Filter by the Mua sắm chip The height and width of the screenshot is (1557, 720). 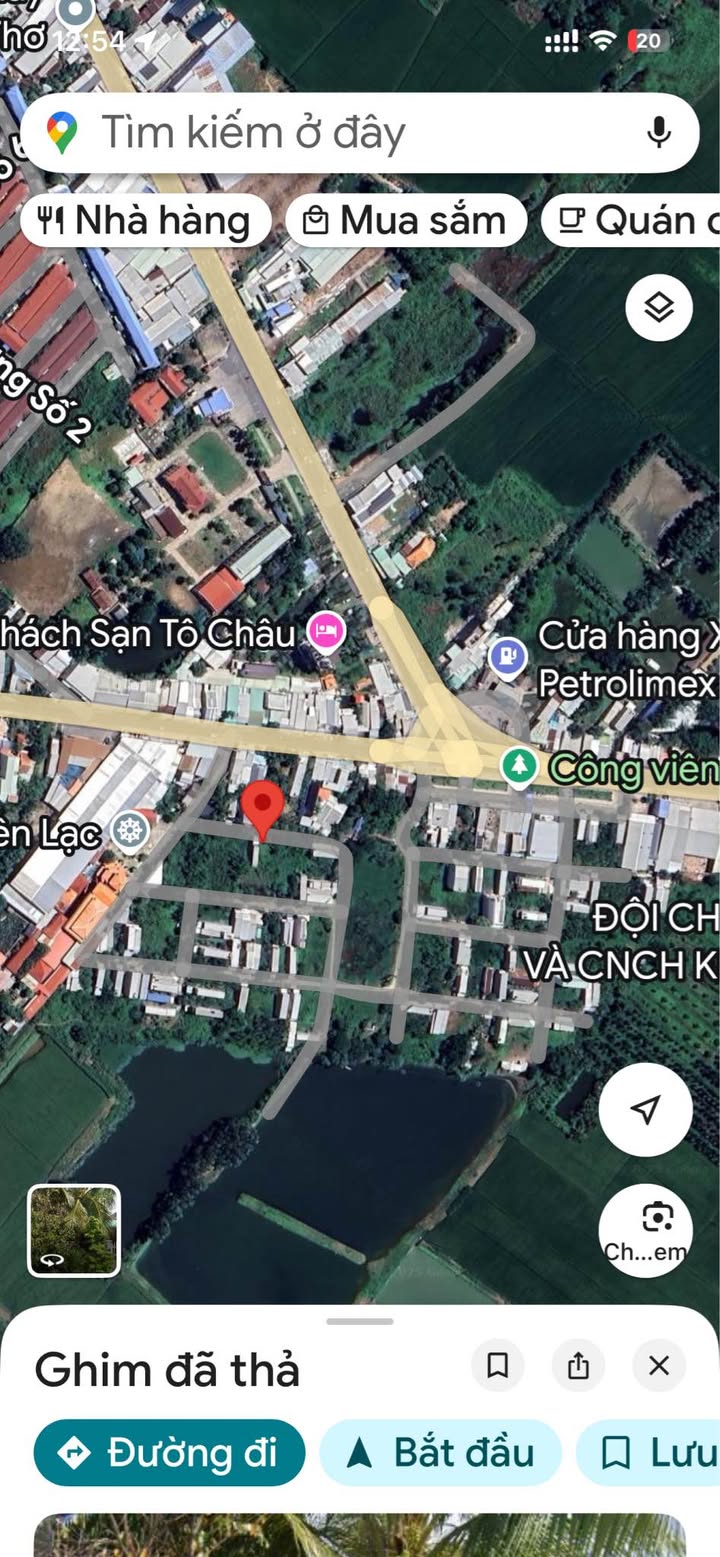pyautogui.click(x=406, y=221)
